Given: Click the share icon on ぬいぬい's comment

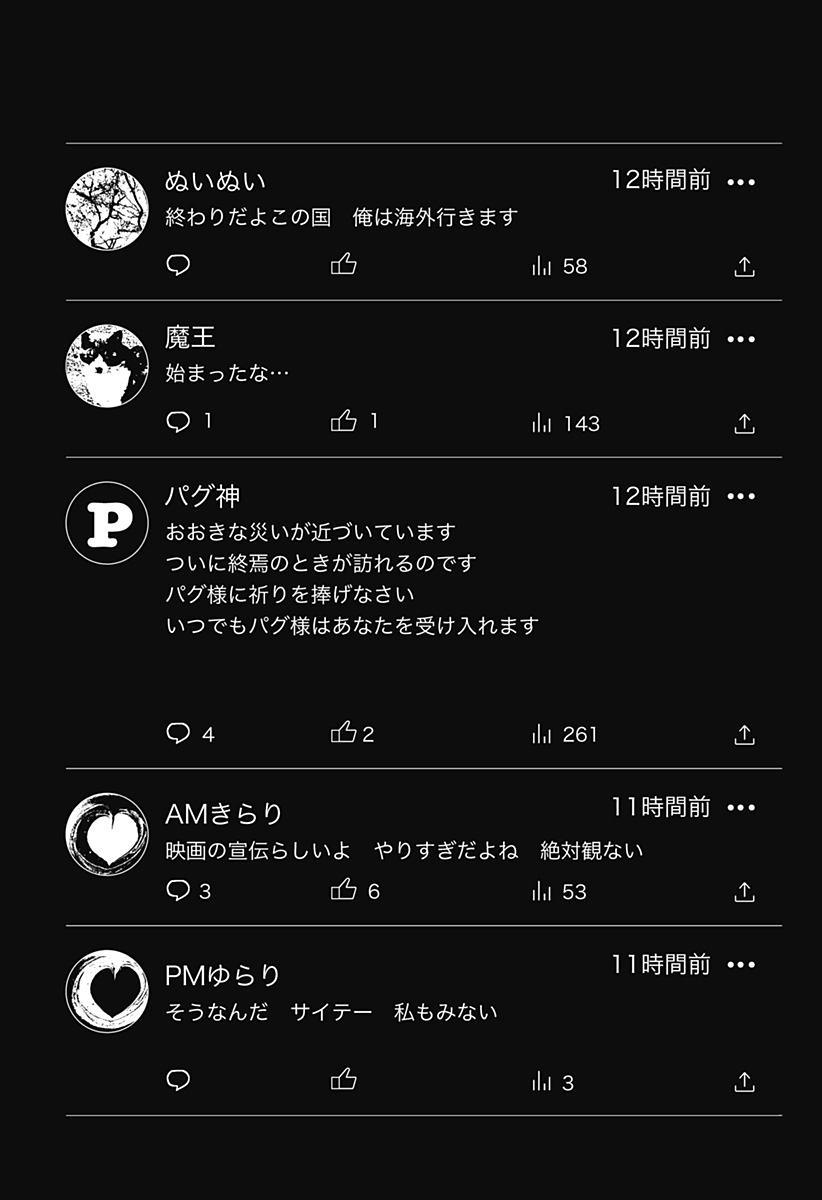Looking at the screenshot, I should point(745,266).
